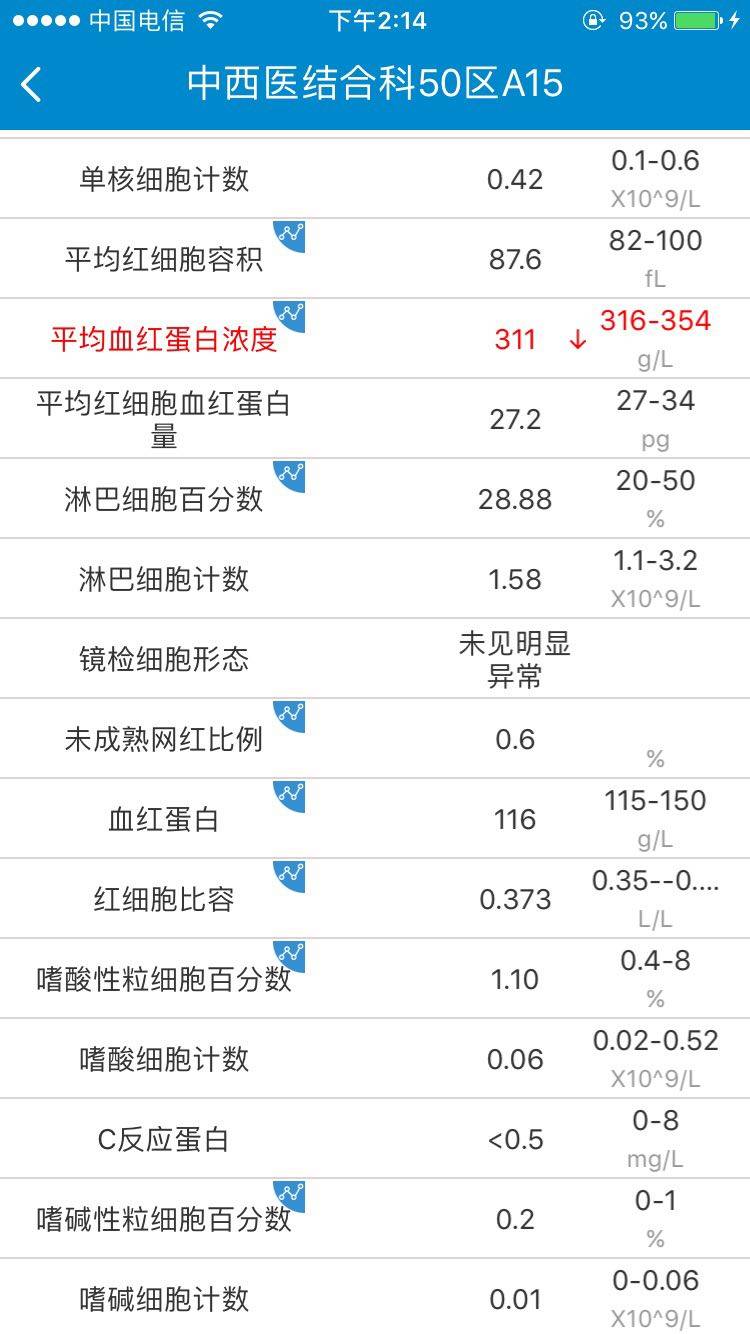Open trend chart for 平均血红蛋白浓度
Image resolution: width=750 pixels, height=1334 pixels.
(292, 314)
